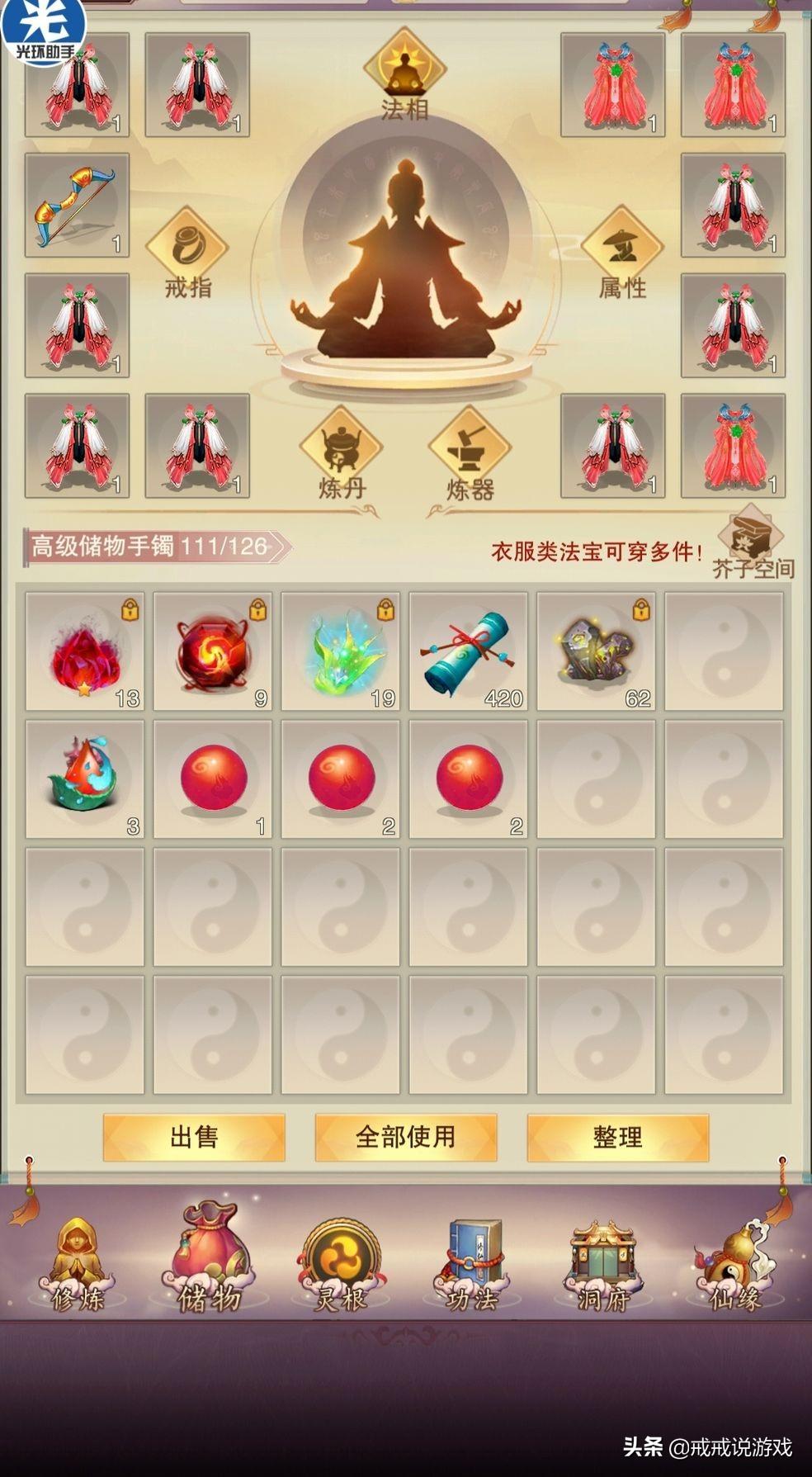The image size is (812, 1477).
Task: Select the red flame item with 13 count
Action: 84,651
